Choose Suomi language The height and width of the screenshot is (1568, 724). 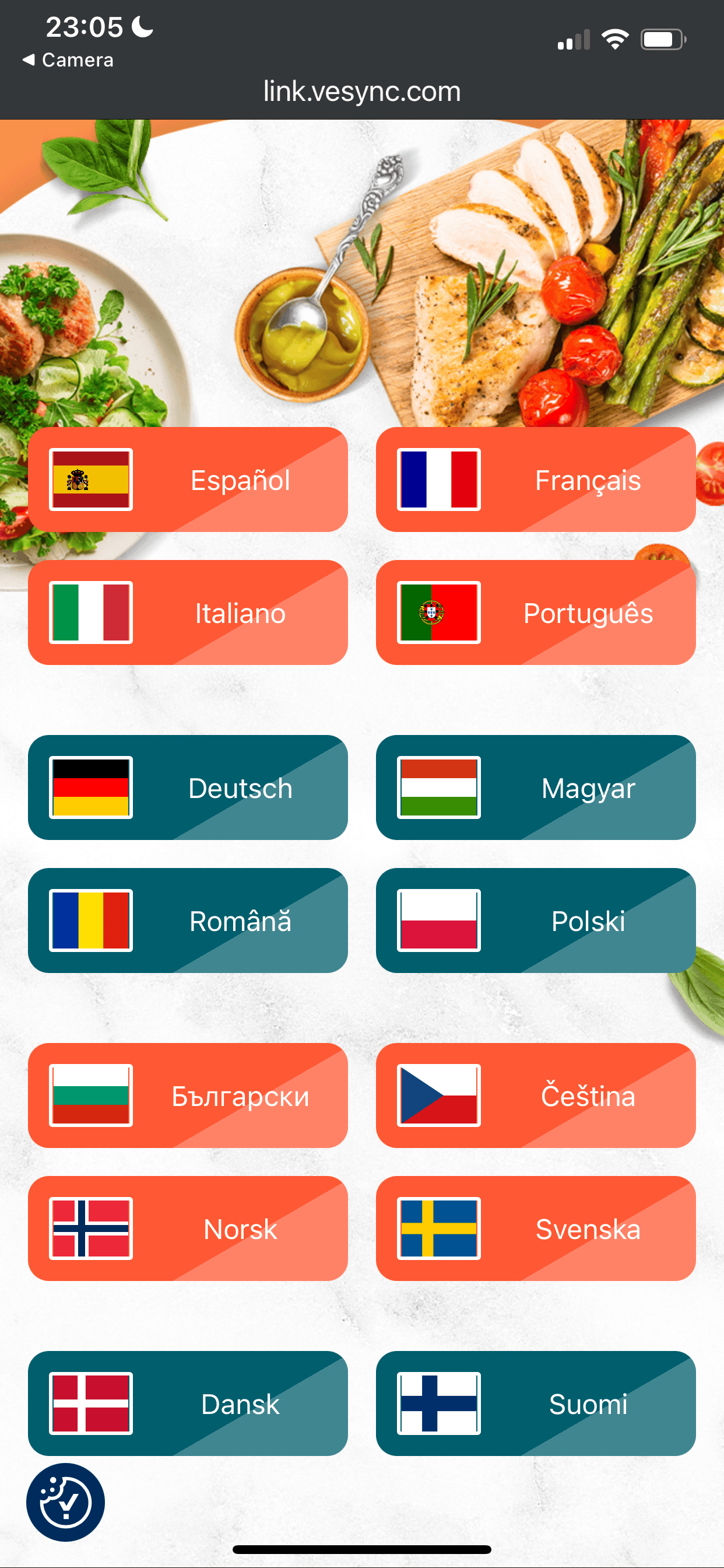[x=535, y=1403]
